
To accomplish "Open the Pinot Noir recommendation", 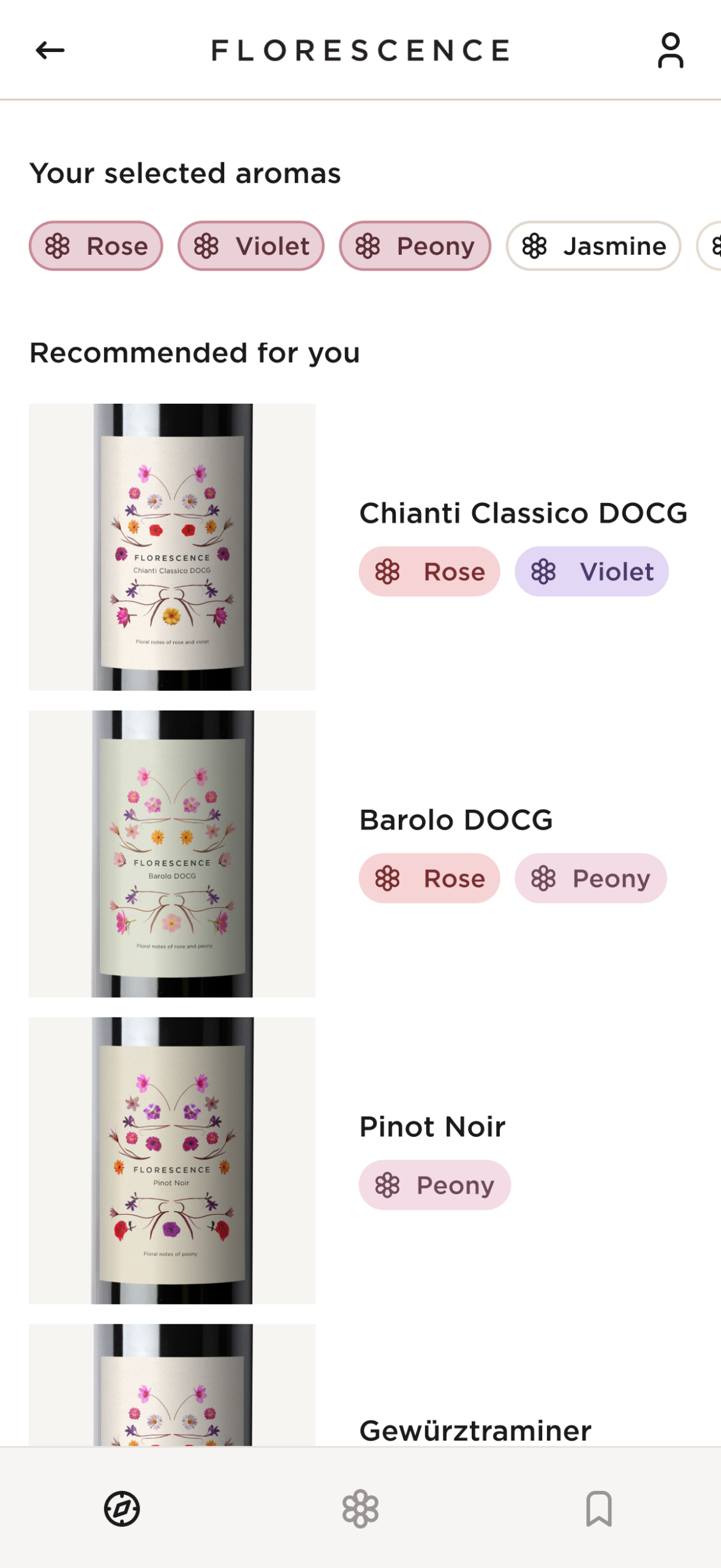I will coord(432,1127).
